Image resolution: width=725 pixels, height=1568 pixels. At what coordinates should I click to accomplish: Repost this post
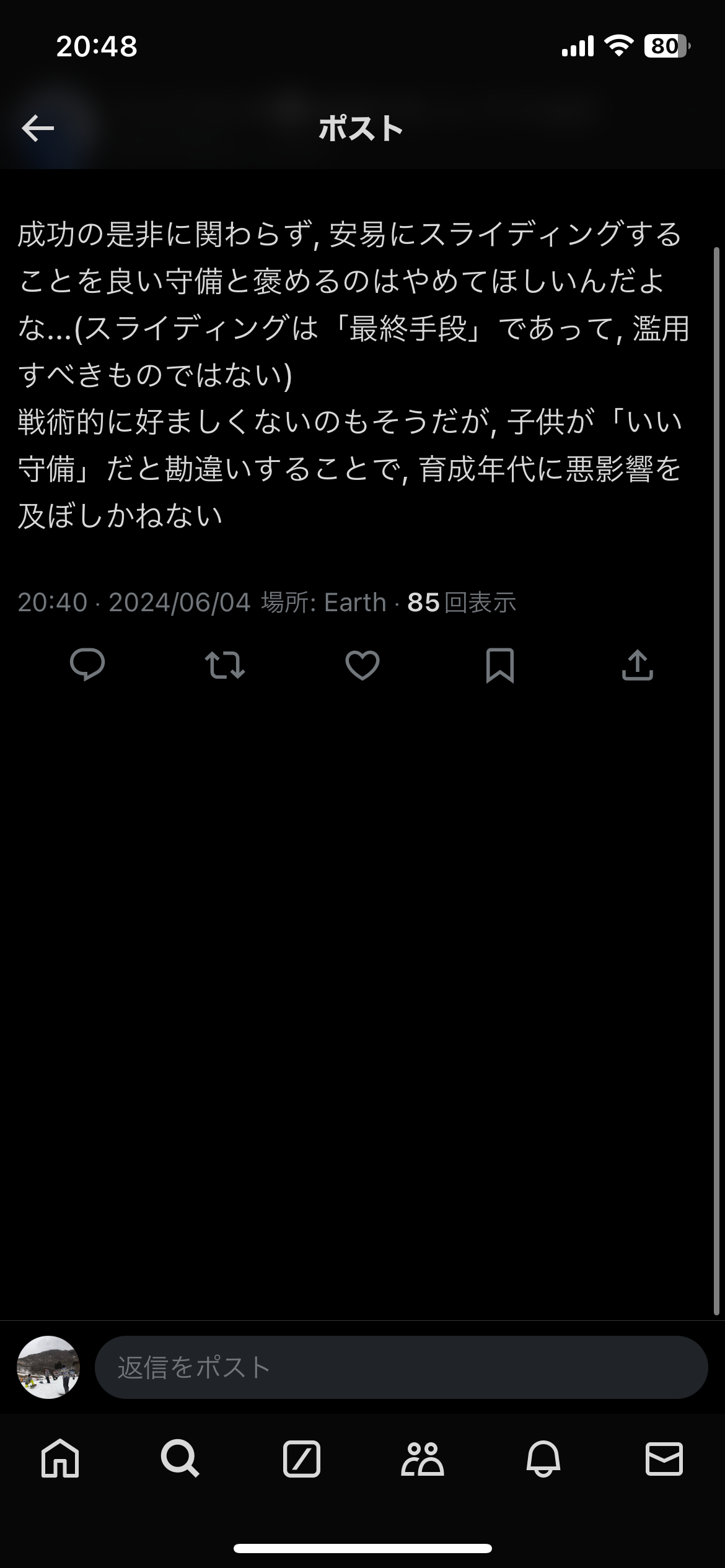(x=225, y=666)
